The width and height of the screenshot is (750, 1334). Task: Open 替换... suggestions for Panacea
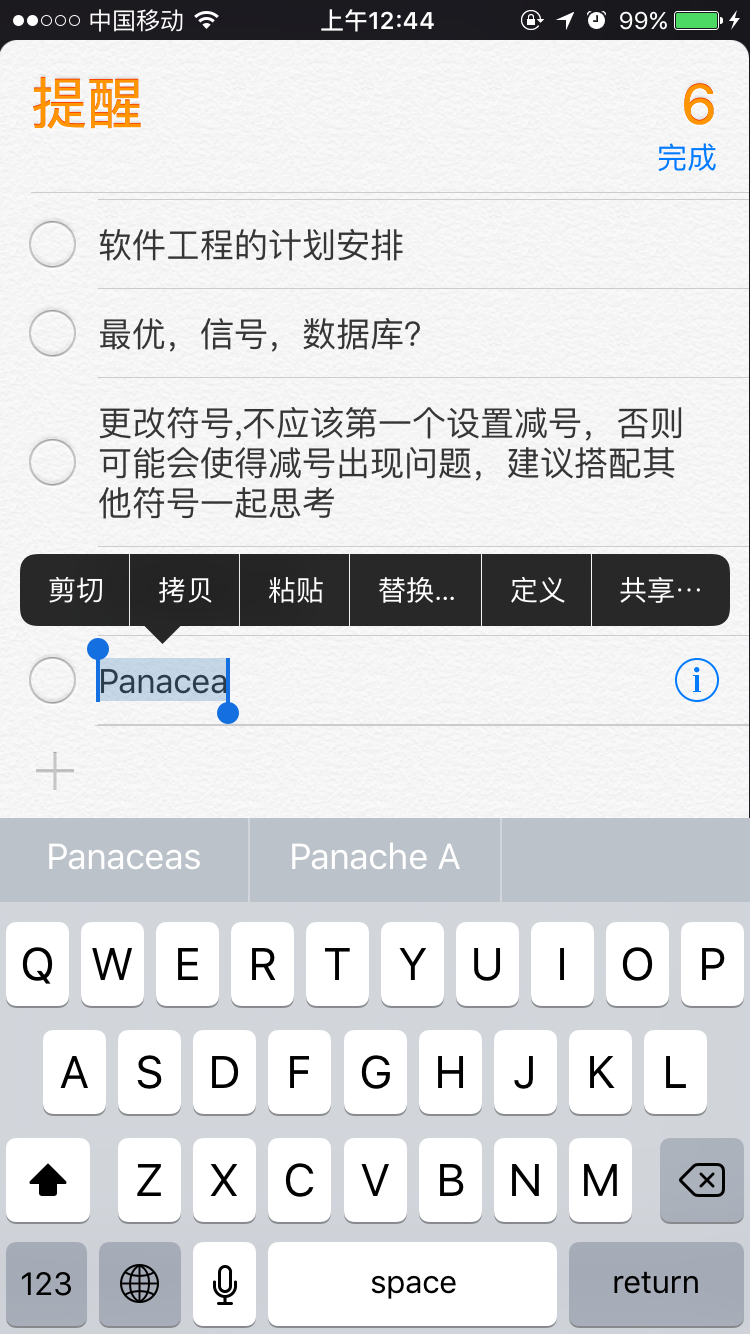point(416,590)
